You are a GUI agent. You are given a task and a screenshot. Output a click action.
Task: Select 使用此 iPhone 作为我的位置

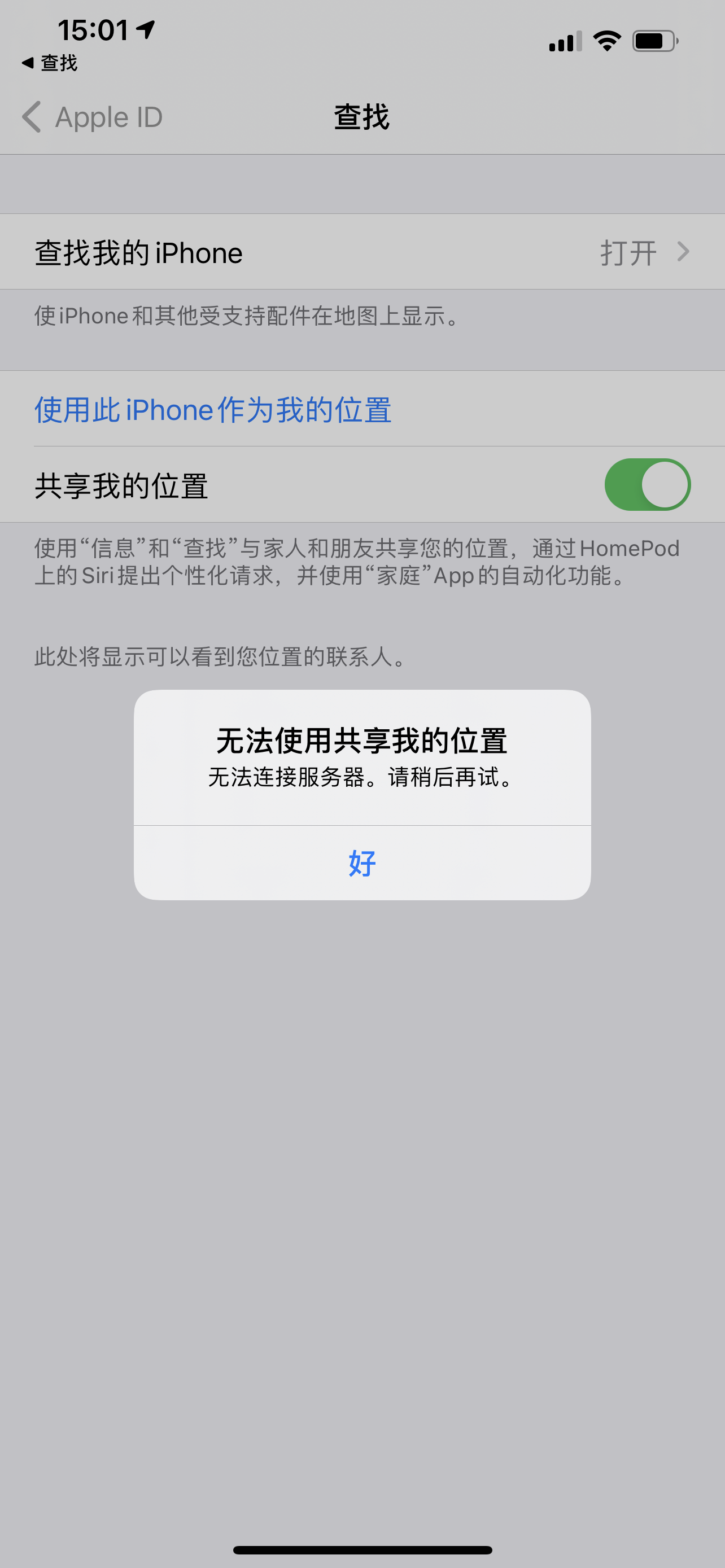(x=213, y=410)
